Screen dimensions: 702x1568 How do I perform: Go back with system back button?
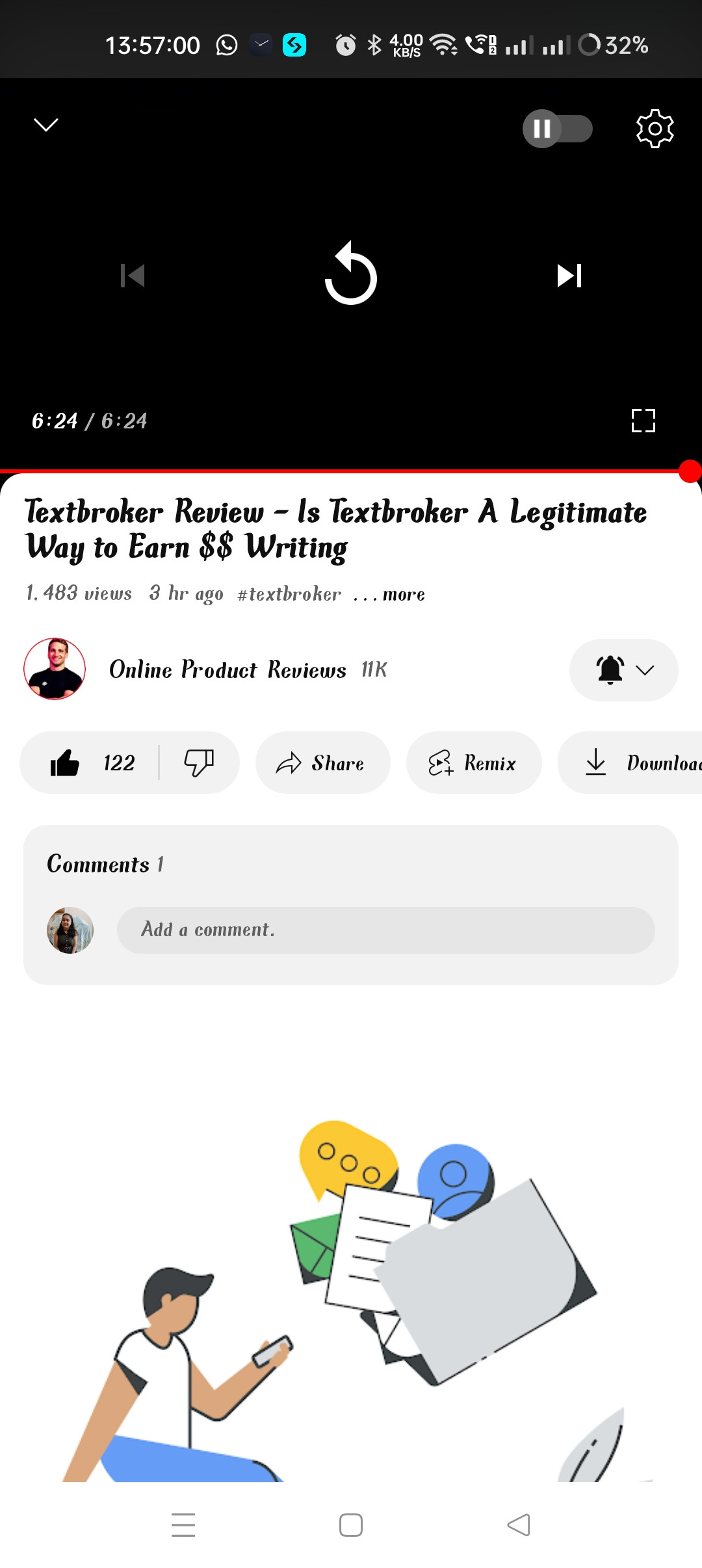(x=518, y=1524)
